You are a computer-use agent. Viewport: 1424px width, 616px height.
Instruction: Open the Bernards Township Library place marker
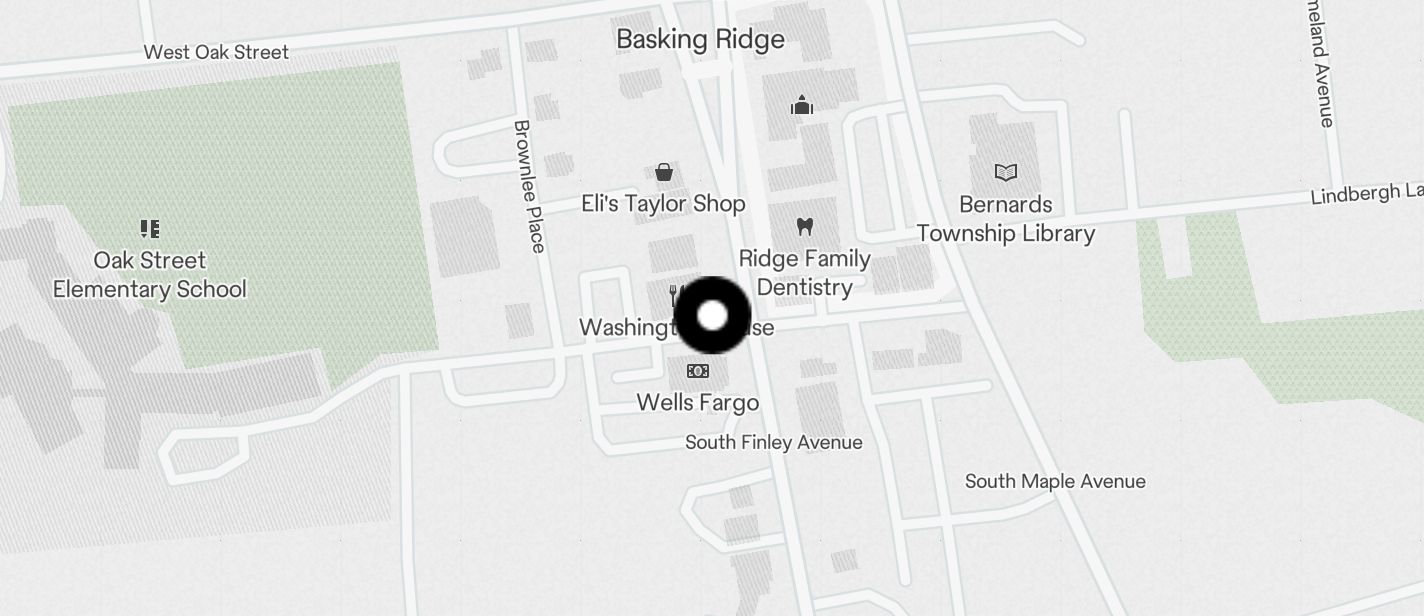click(x=1006, y=173)
